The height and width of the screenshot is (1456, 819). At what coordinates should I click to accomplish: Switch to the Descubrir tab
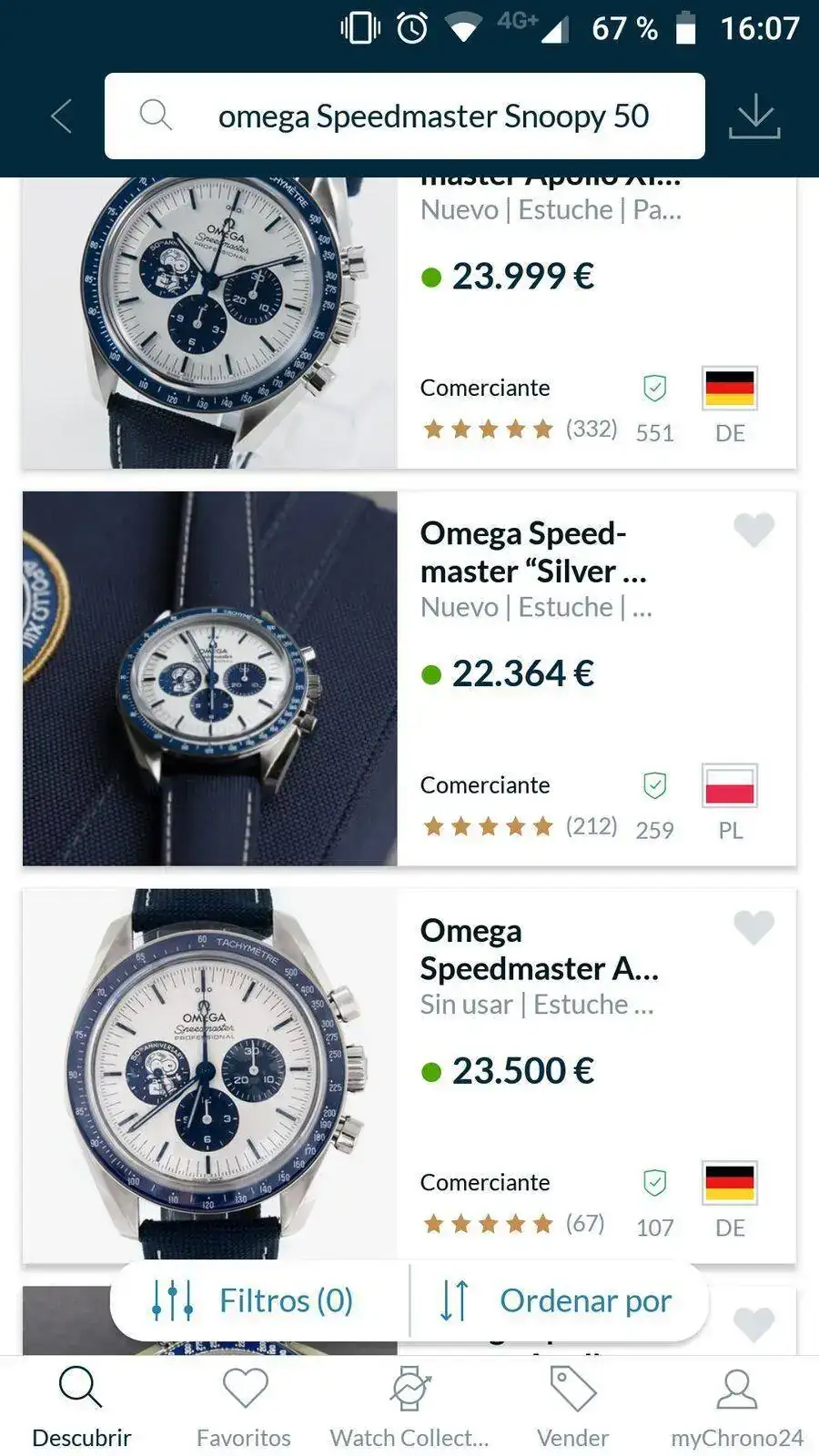pyautogui.click(x=81, y=1408)
